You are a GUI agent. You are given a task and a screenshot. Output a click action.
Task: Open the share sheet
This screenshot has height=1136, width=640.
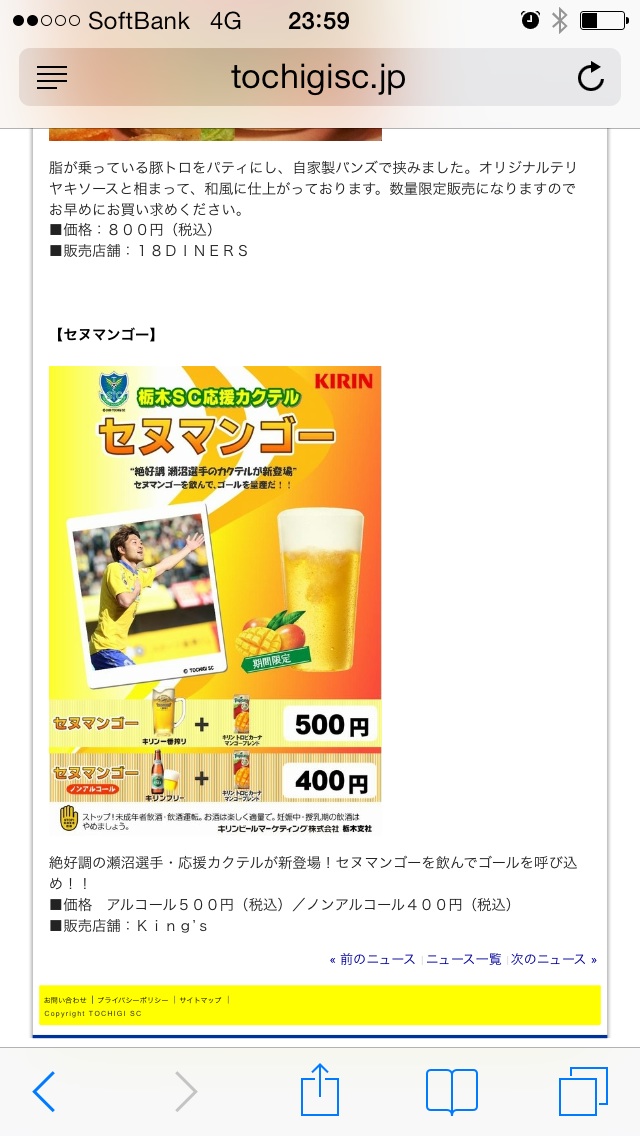tap(320, 1090)
